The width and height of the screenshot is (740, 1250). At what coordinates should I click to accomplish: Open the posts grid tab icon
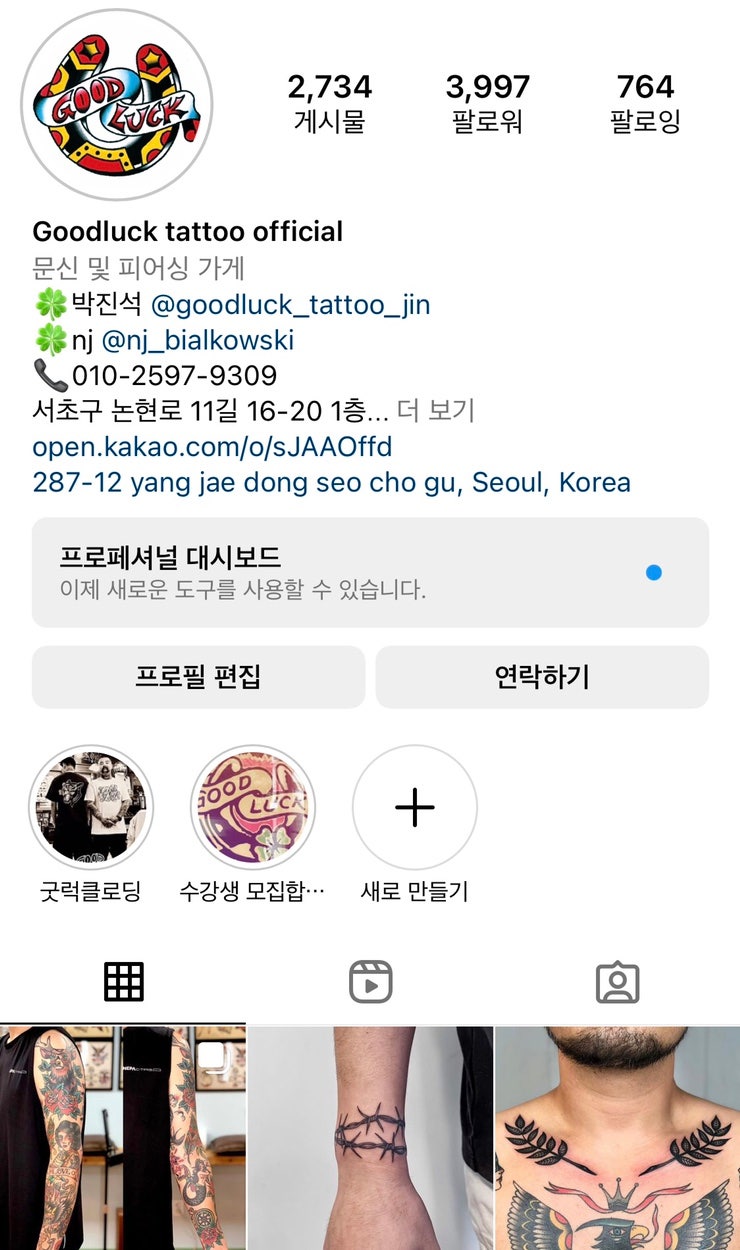[x=122, y=981]
